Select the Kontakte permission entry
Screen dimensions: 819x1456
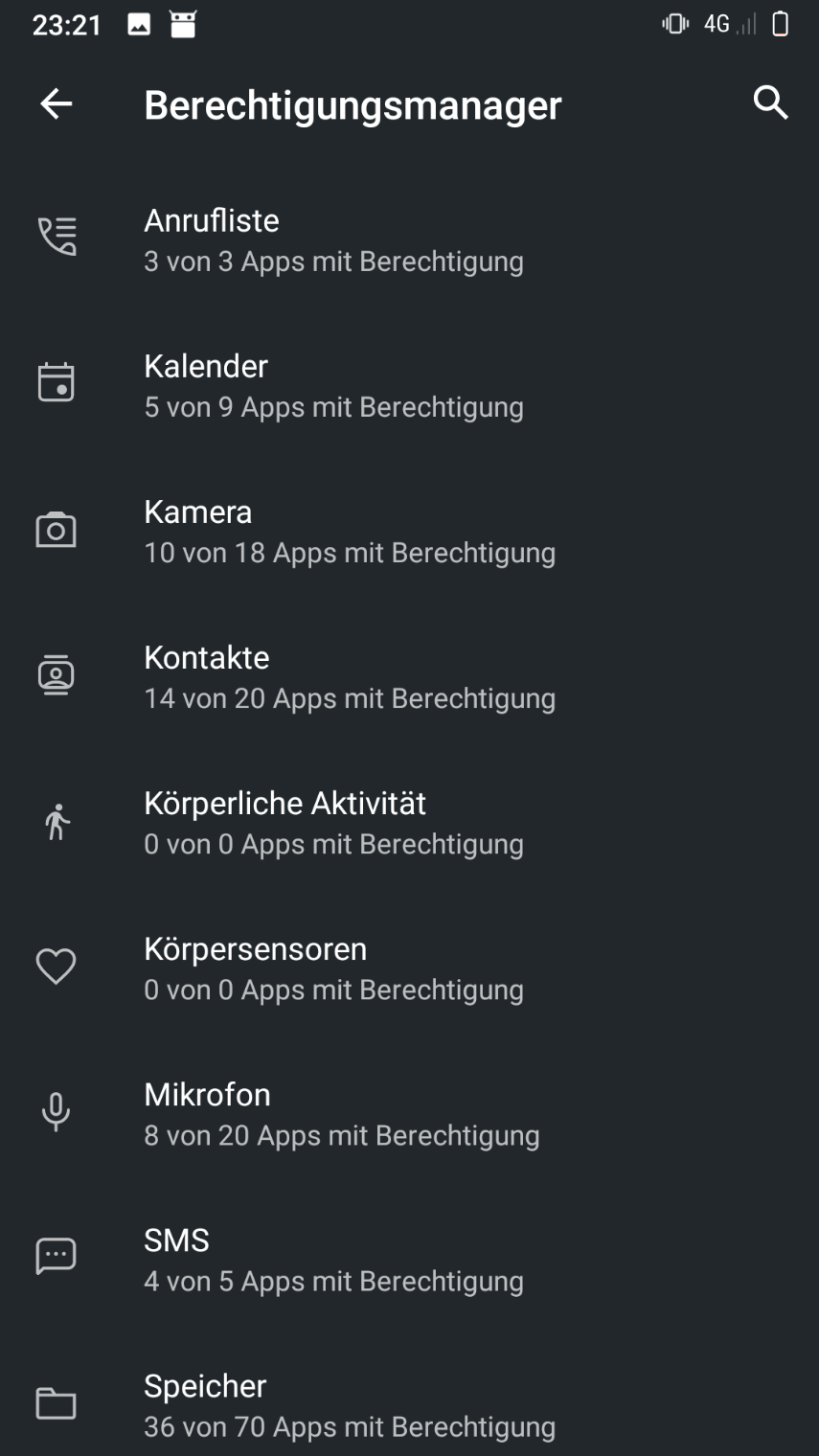(409, 676)
